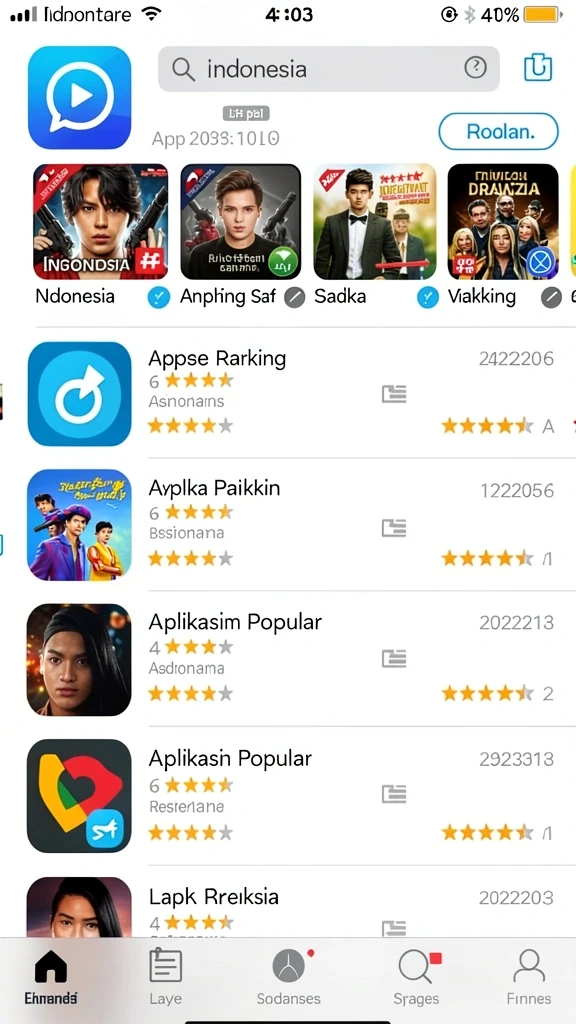Open the share icon beside the search bar
Image resolution: width=576 pixels, height=1024 pixels.
[x=538, y=67]
